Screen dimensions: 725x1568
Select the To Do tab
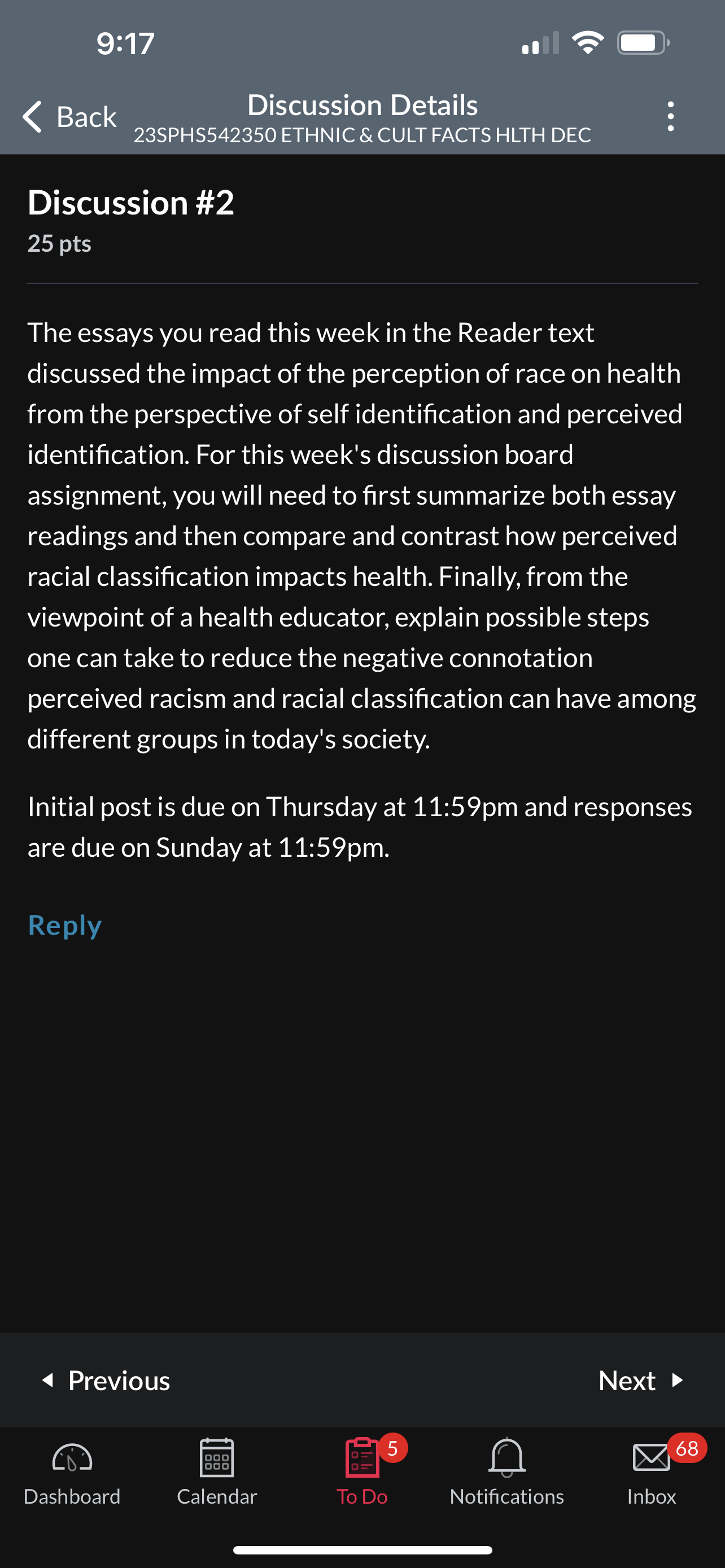[362, 1472]
